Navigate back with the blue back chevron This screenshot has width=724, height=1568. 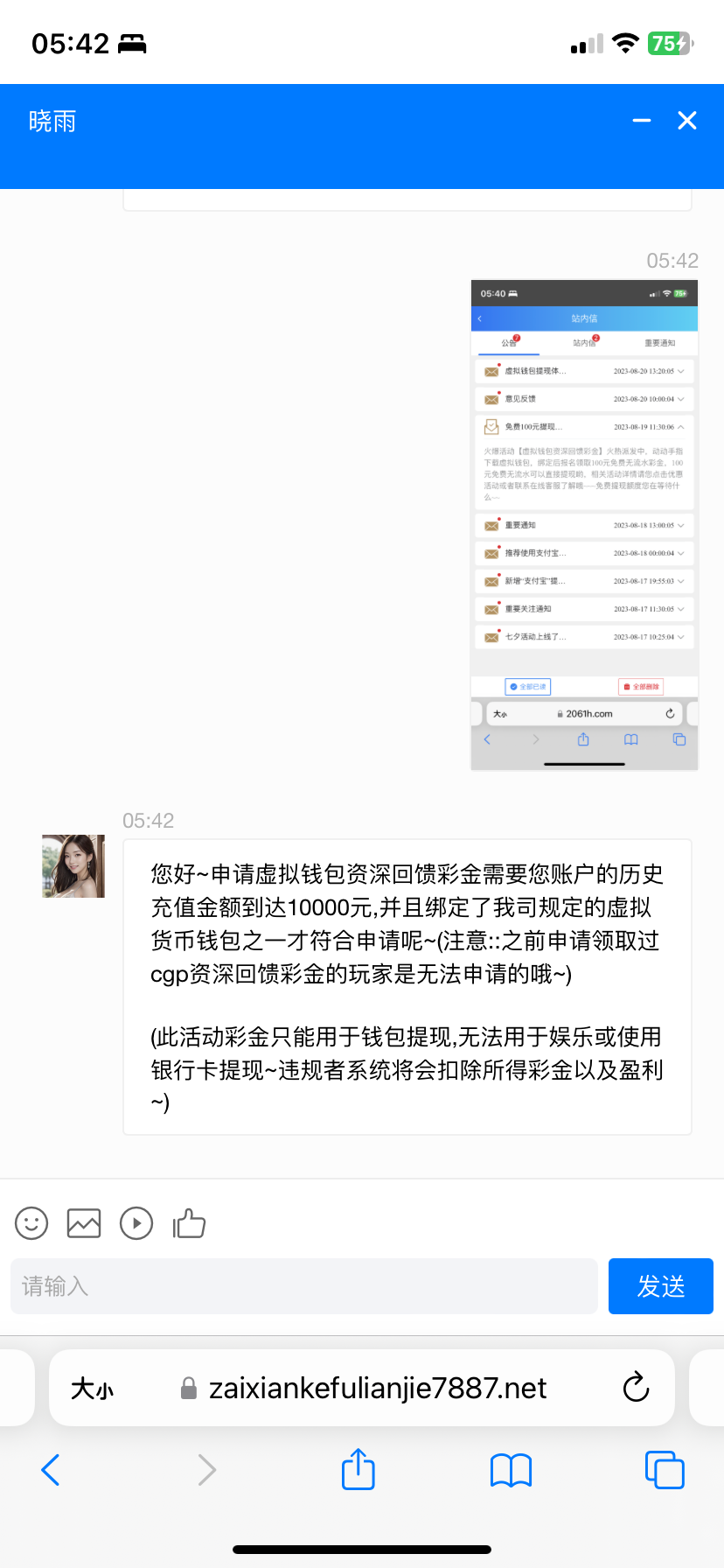point(51,1470)
